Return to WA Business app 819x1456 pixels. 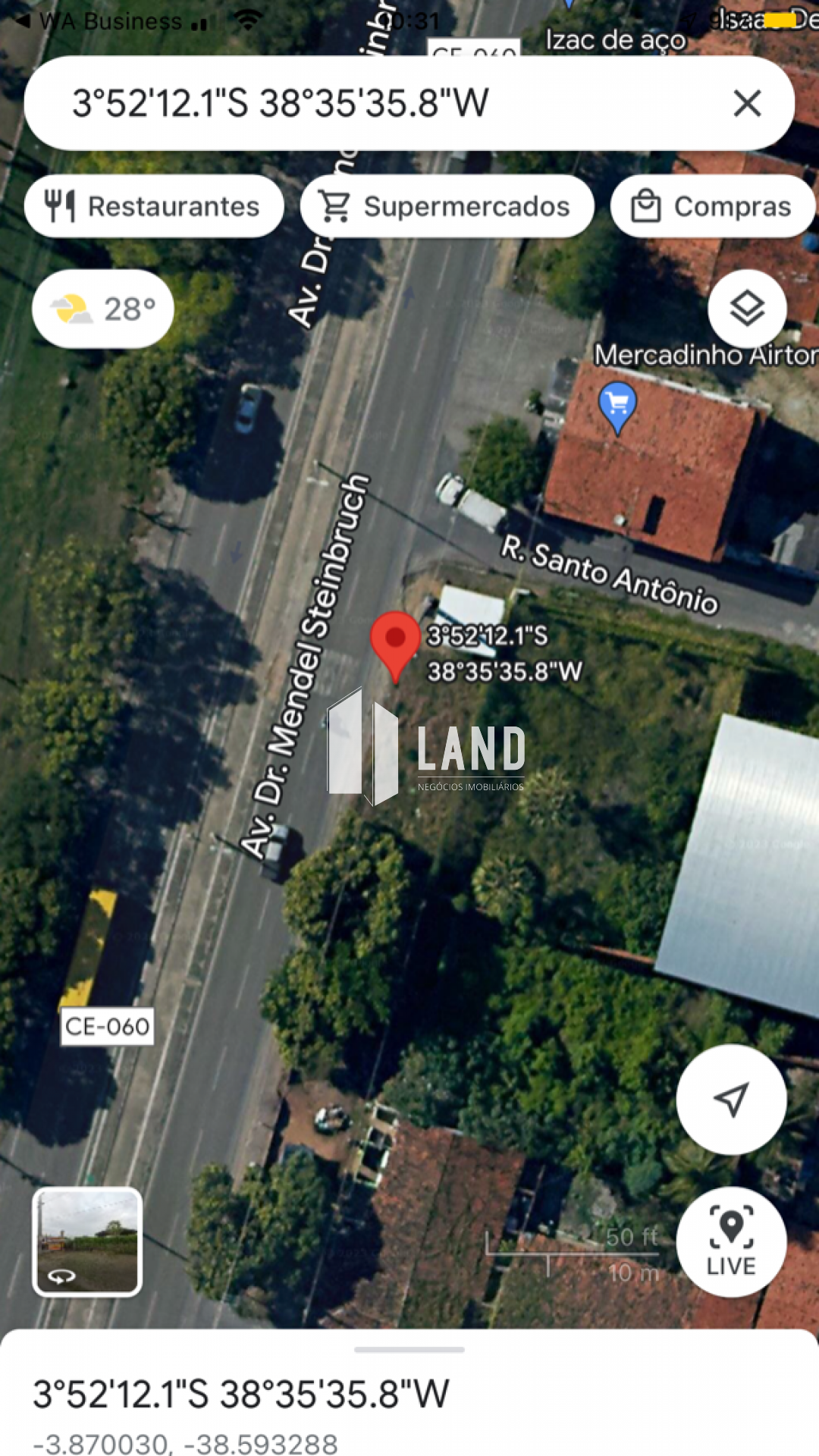(99, 20)
